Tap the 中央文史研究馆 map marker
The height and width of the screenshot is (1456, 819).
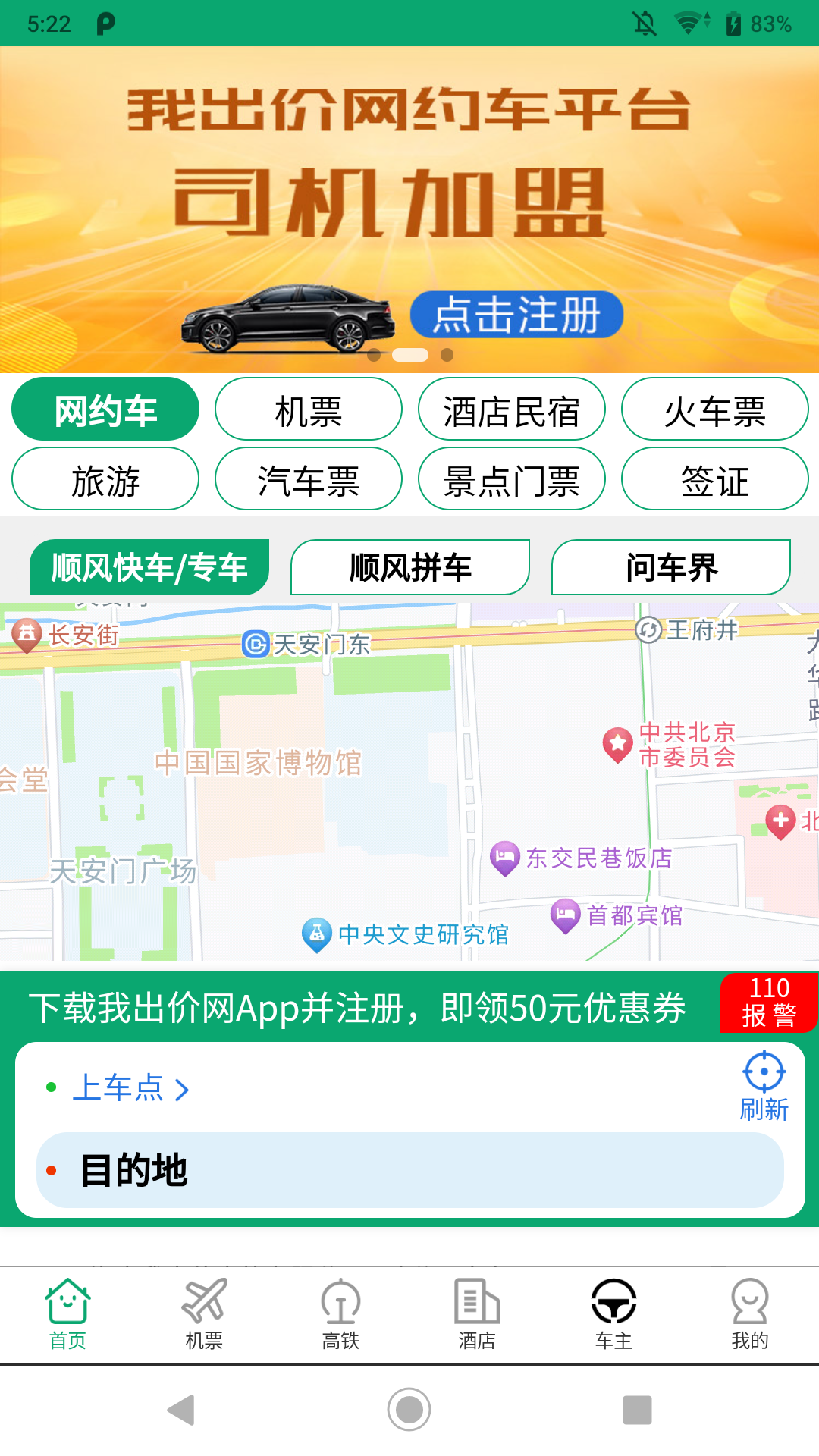tap(316, 934)
